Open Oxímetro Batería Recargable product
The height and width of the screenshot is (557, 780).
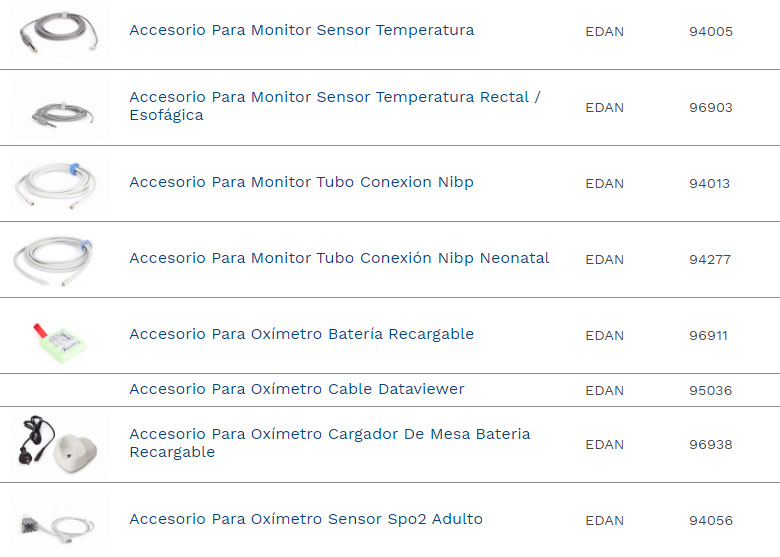[301, 334]
